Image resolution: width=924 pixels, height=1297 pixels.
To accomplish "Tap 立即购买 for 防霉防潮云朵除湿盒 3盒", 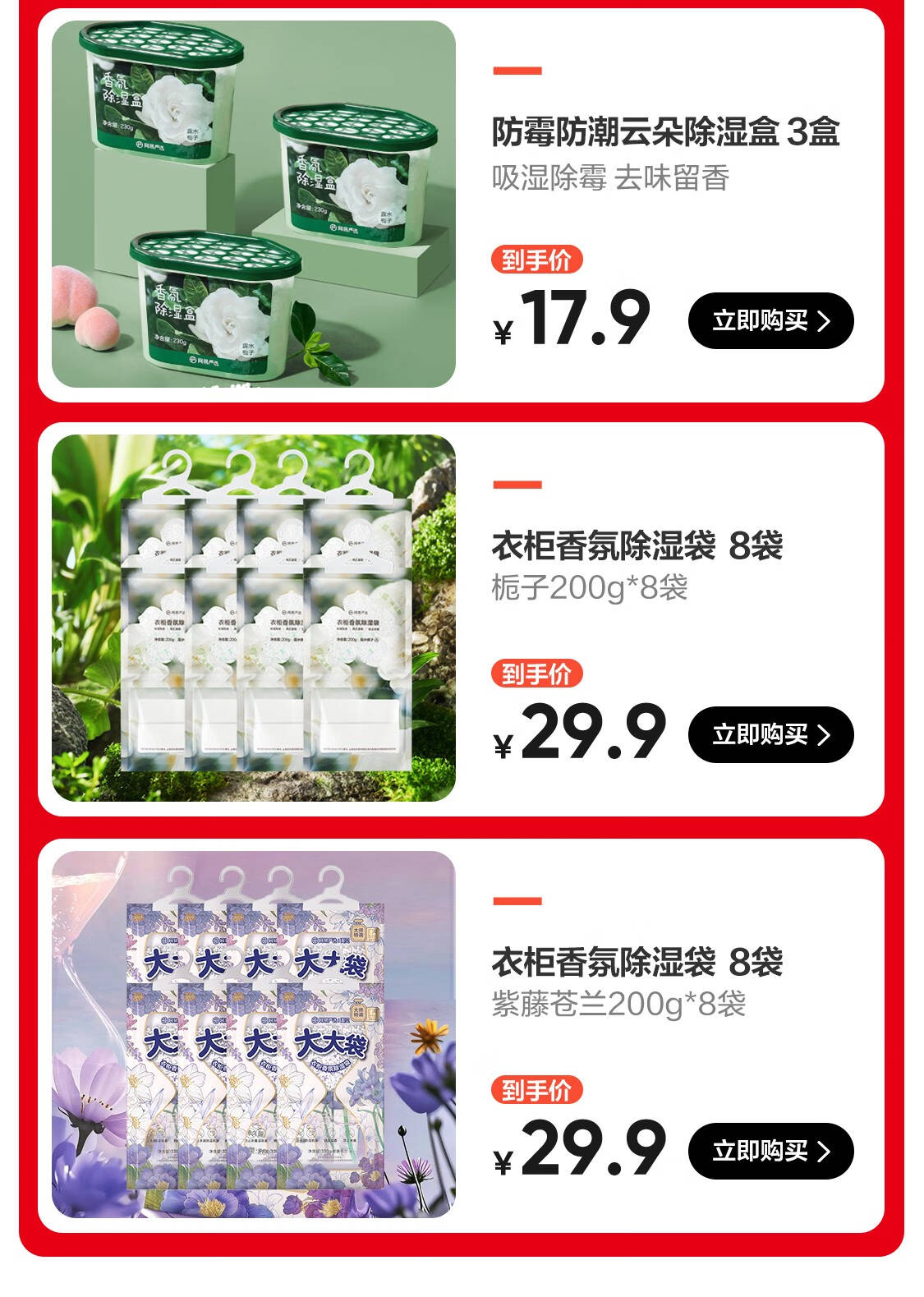I will click(770, 320).
